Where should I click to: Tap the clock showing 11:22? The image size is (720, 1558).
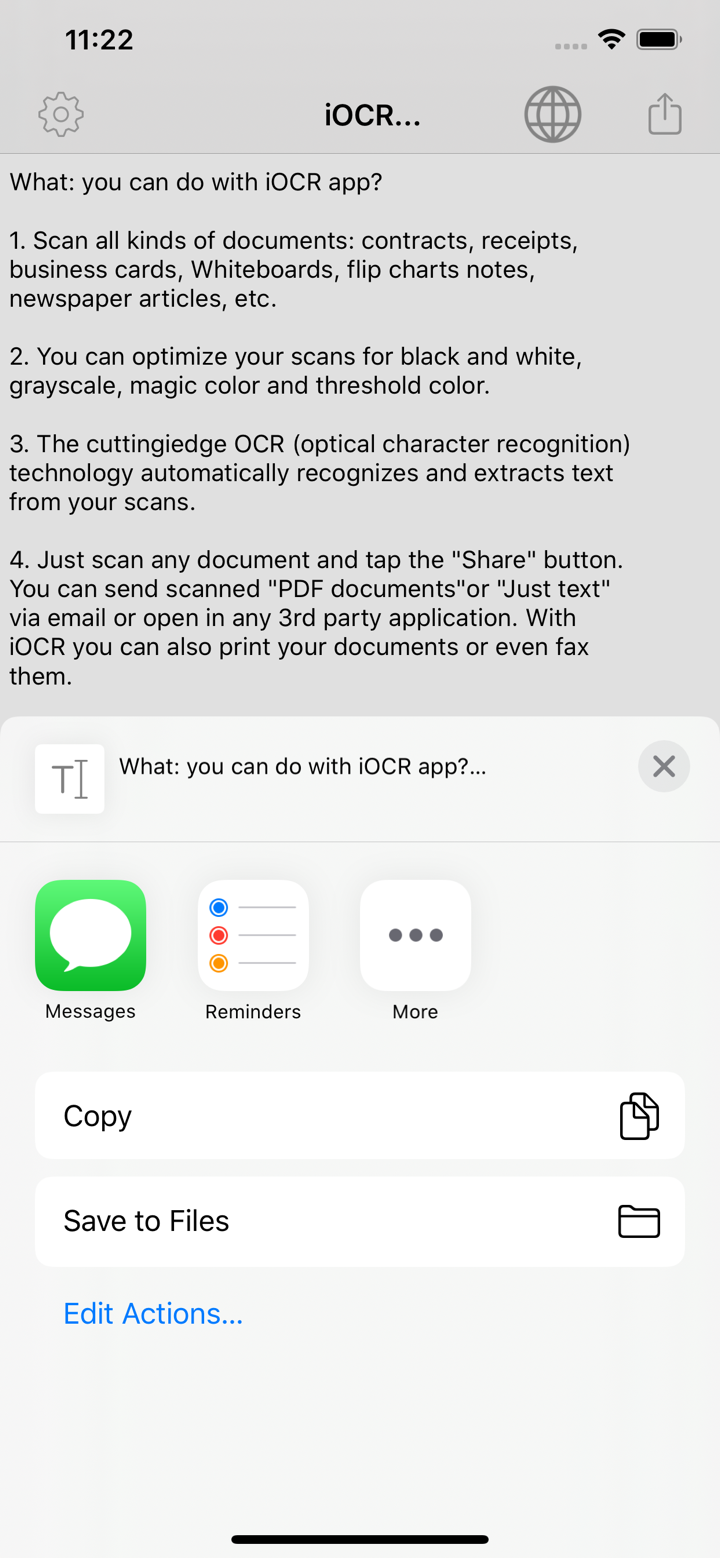tap(99, 39)
